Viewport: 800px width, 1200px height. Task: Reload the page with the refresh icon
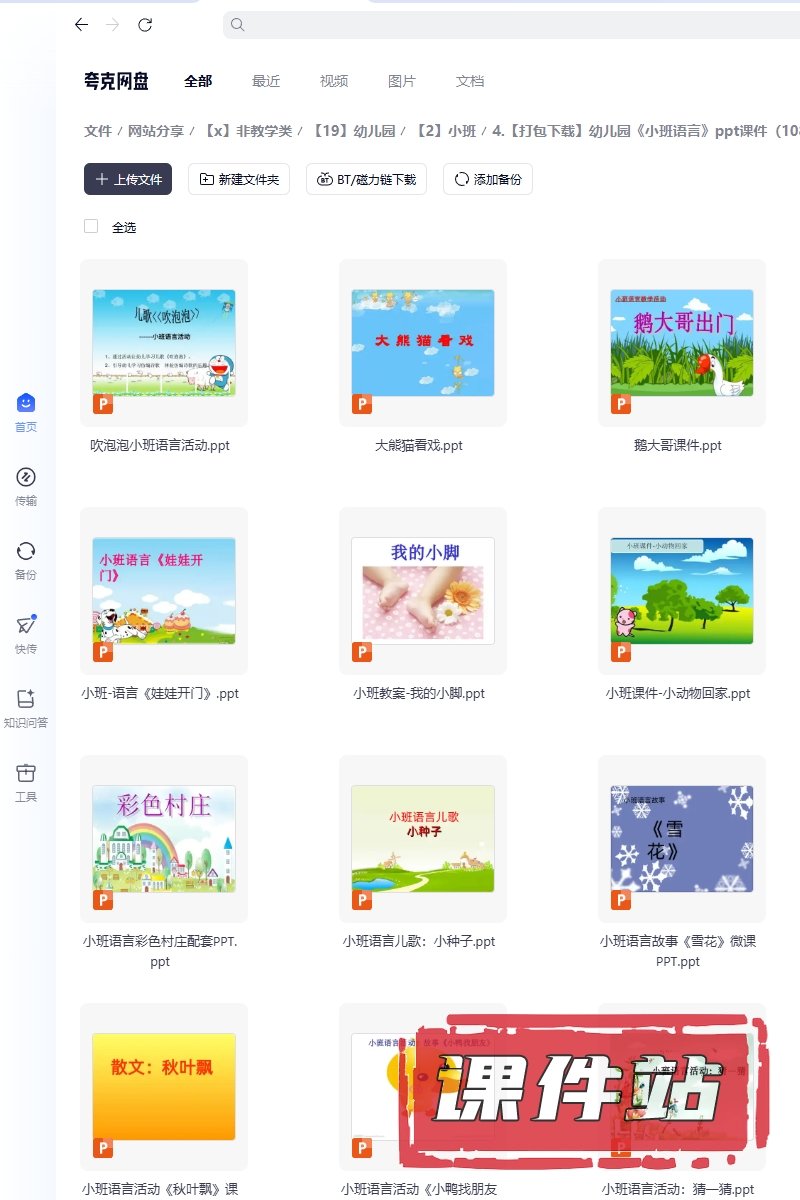[145, 25]
